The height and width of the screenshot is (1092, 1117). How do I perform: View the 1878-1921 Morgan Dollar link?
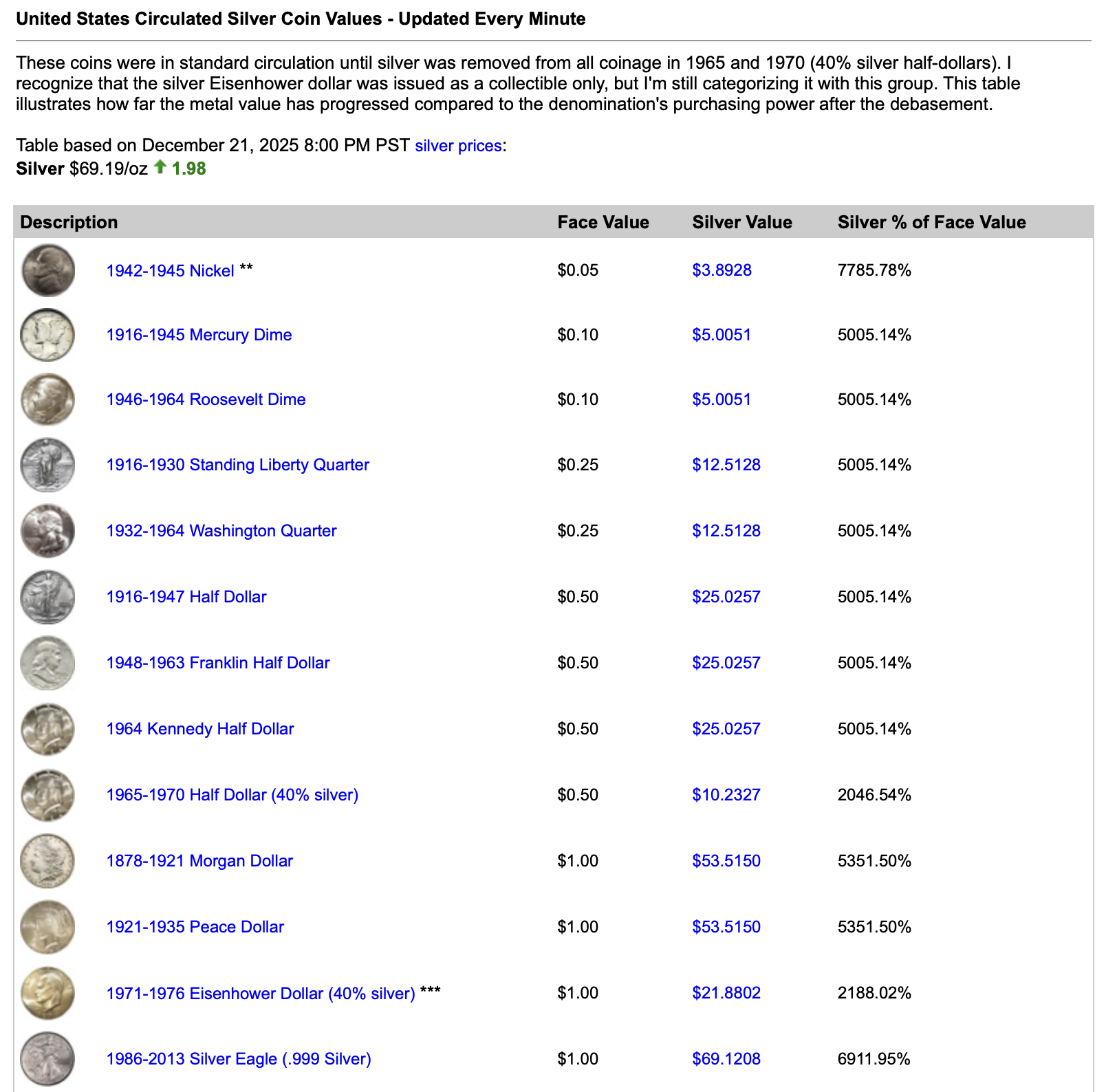click(199, 861)
